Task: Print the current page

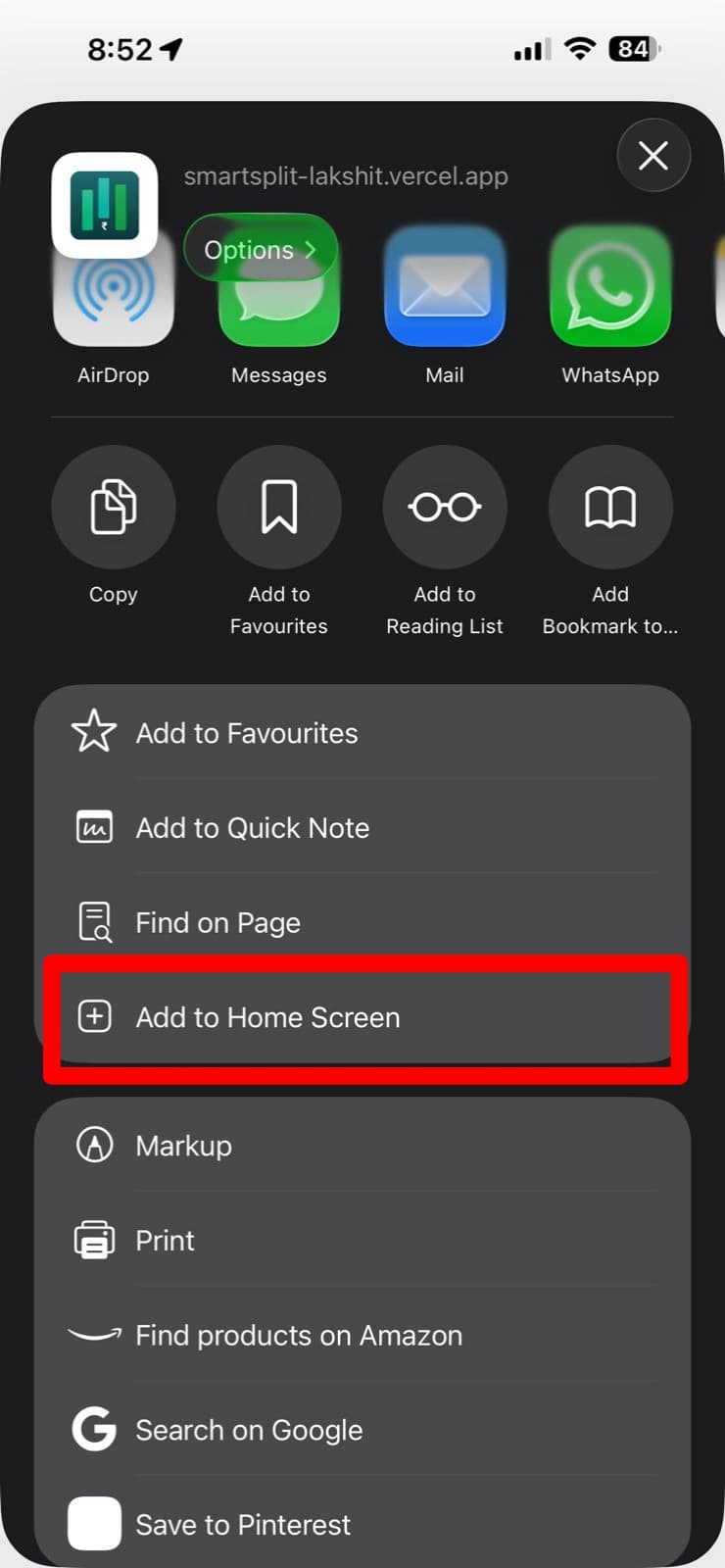Action: [165, 1241]
